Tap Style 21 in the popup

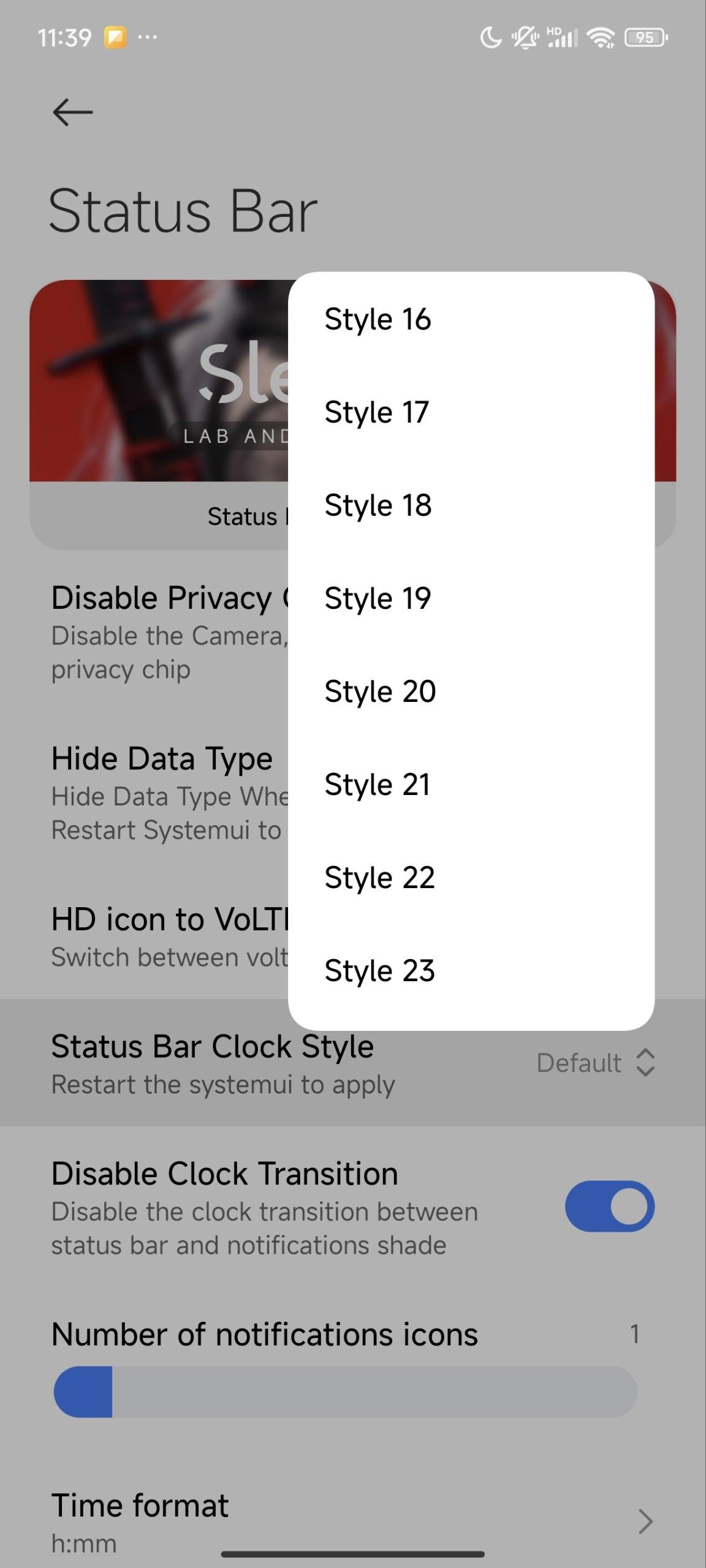[x=471, y=785]
